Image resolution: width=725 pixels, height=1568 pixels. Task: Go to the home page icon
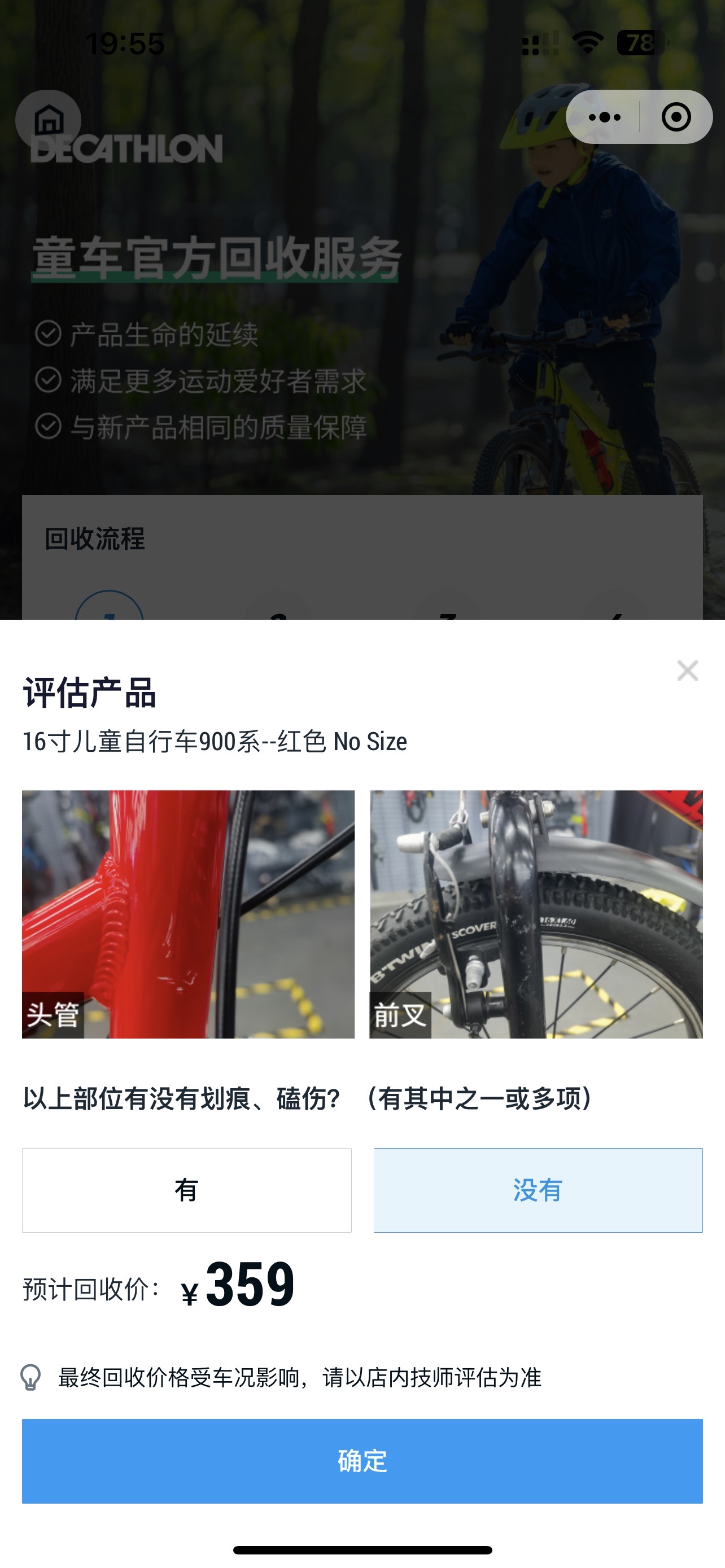(x=49, y=119)
